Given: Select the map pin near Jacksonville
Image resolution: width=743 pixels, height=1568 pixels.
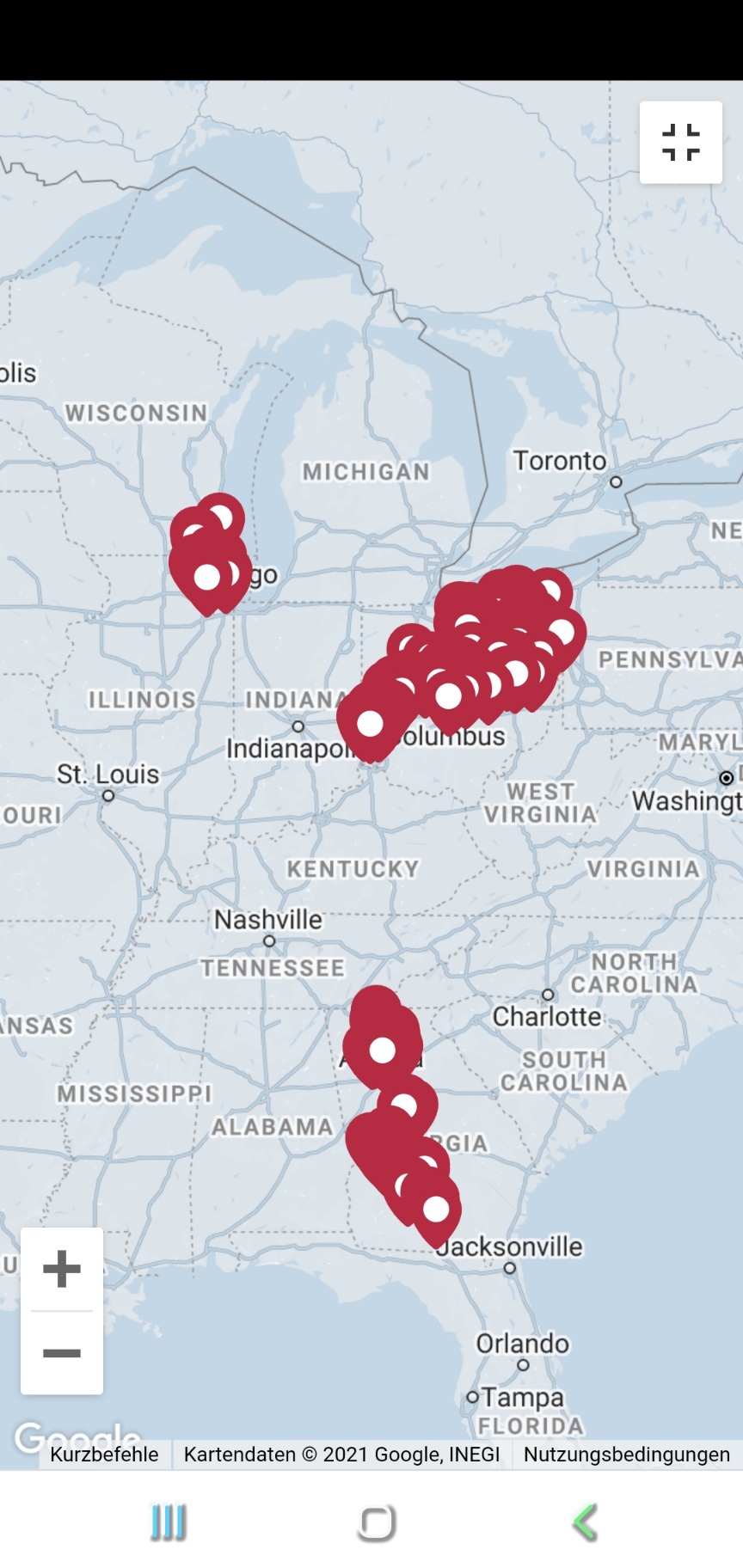Looking at the screenshot, I should [436, 1210].
